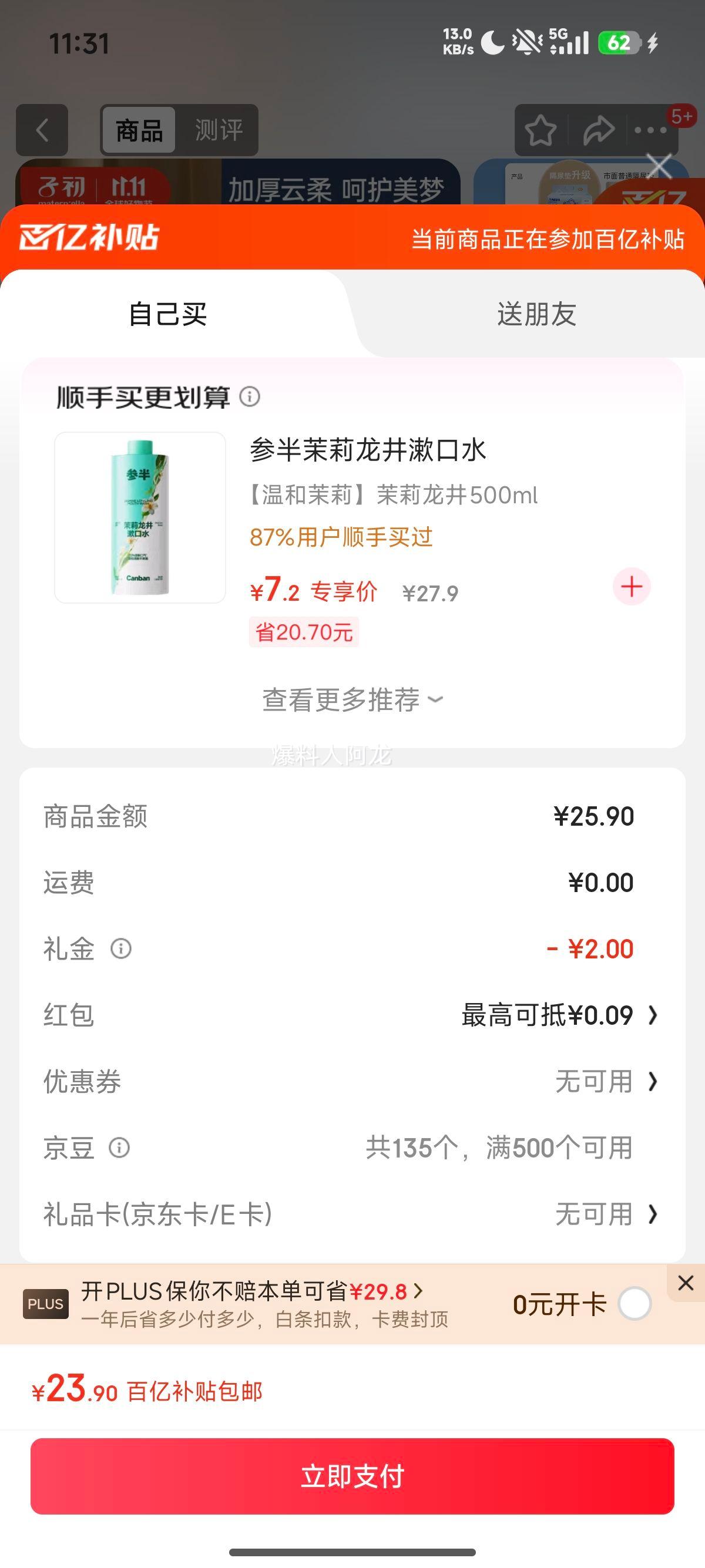
Task: Close the checkout panel with the X
Action: pyautogui.click(x=659, y=166)
